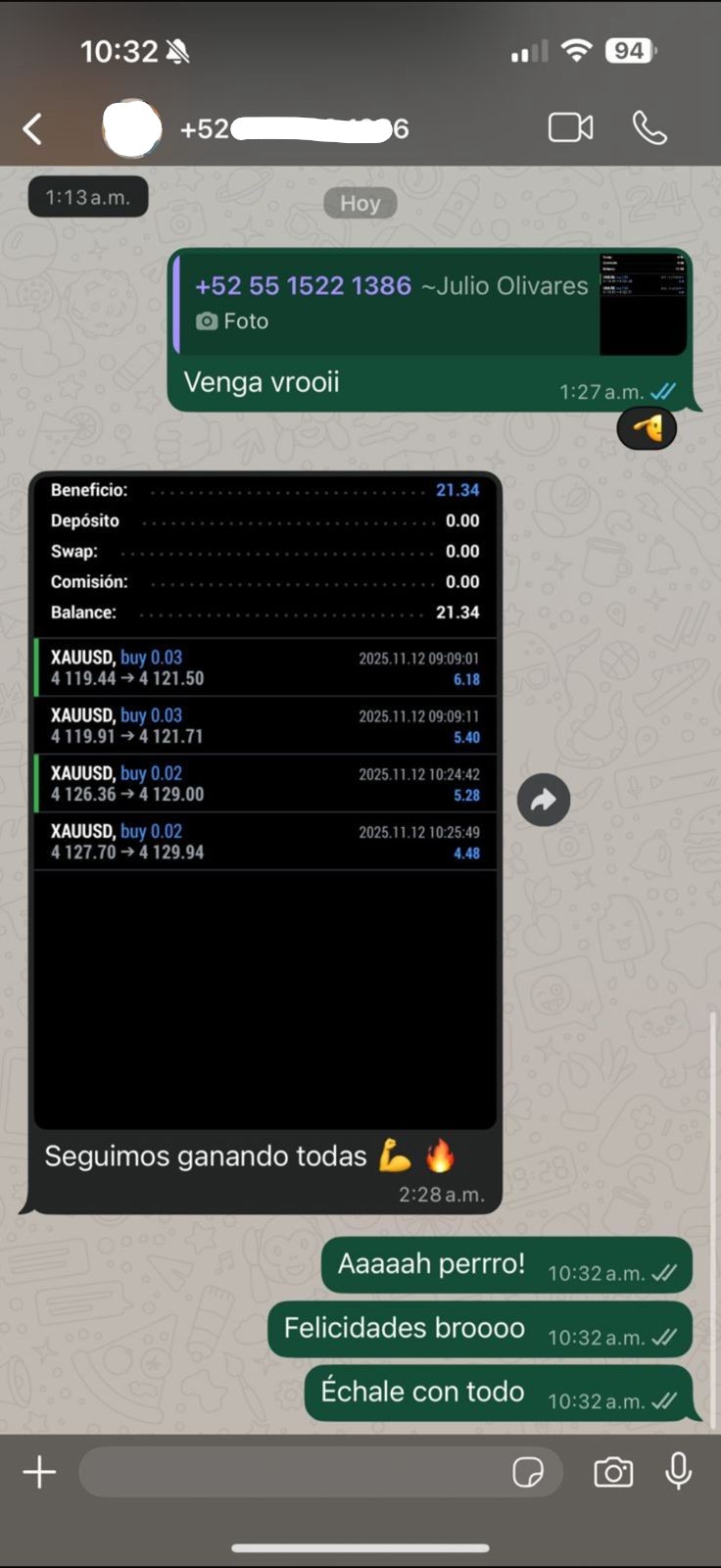This screenshot has height=1568, width=721.
Task: Open the attachment plus menu
Action: pyautogui.click(x=39, y=1472)
